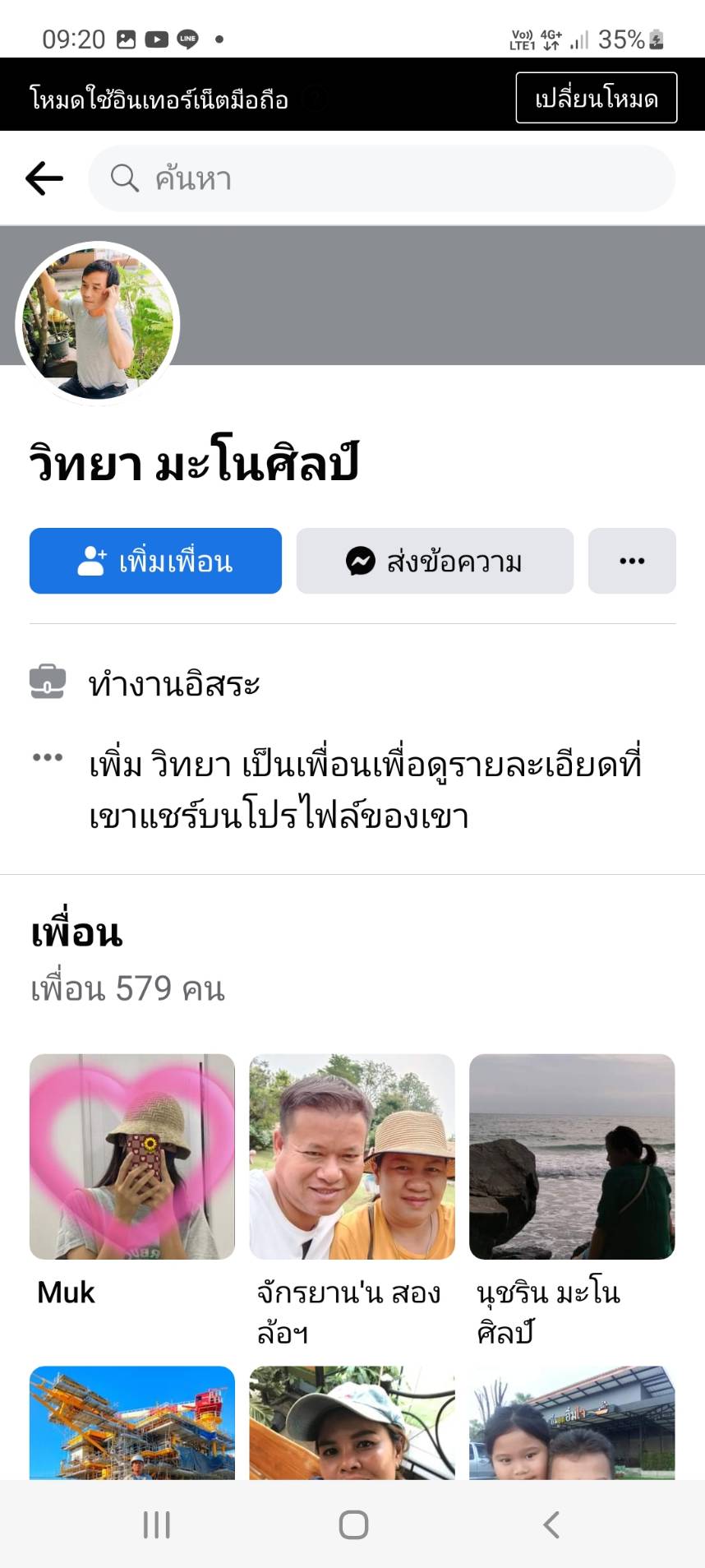The height and width of the screenshot is (1568, 705).
Task: Open friend Muk's profile
Action: tap(132, 1157)
